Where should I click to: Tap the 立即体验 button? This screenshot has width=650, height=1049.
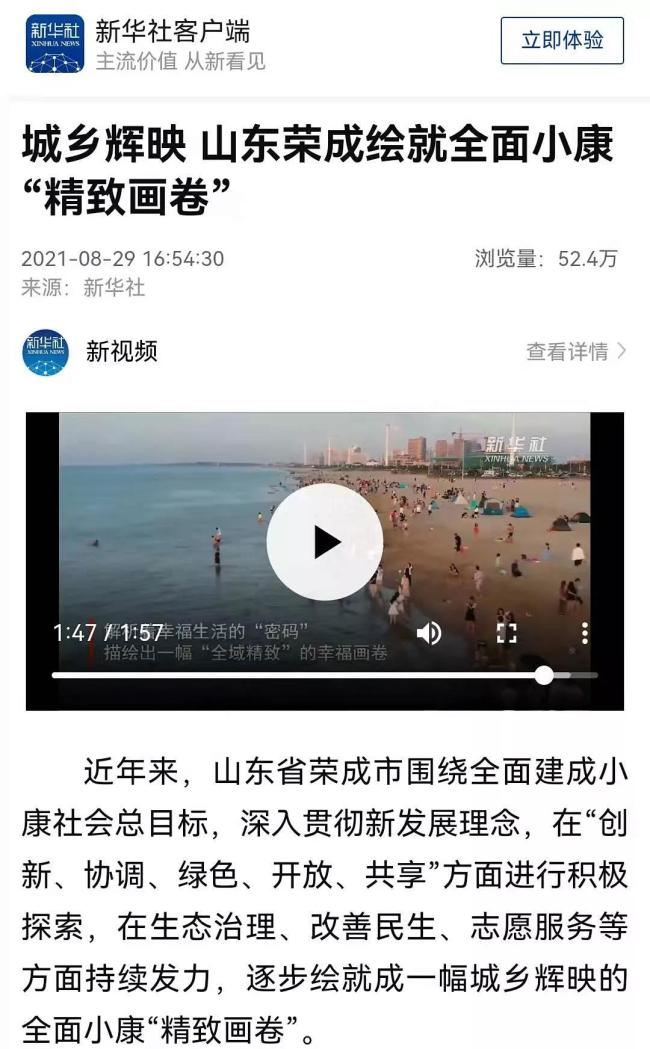(562, 41)
